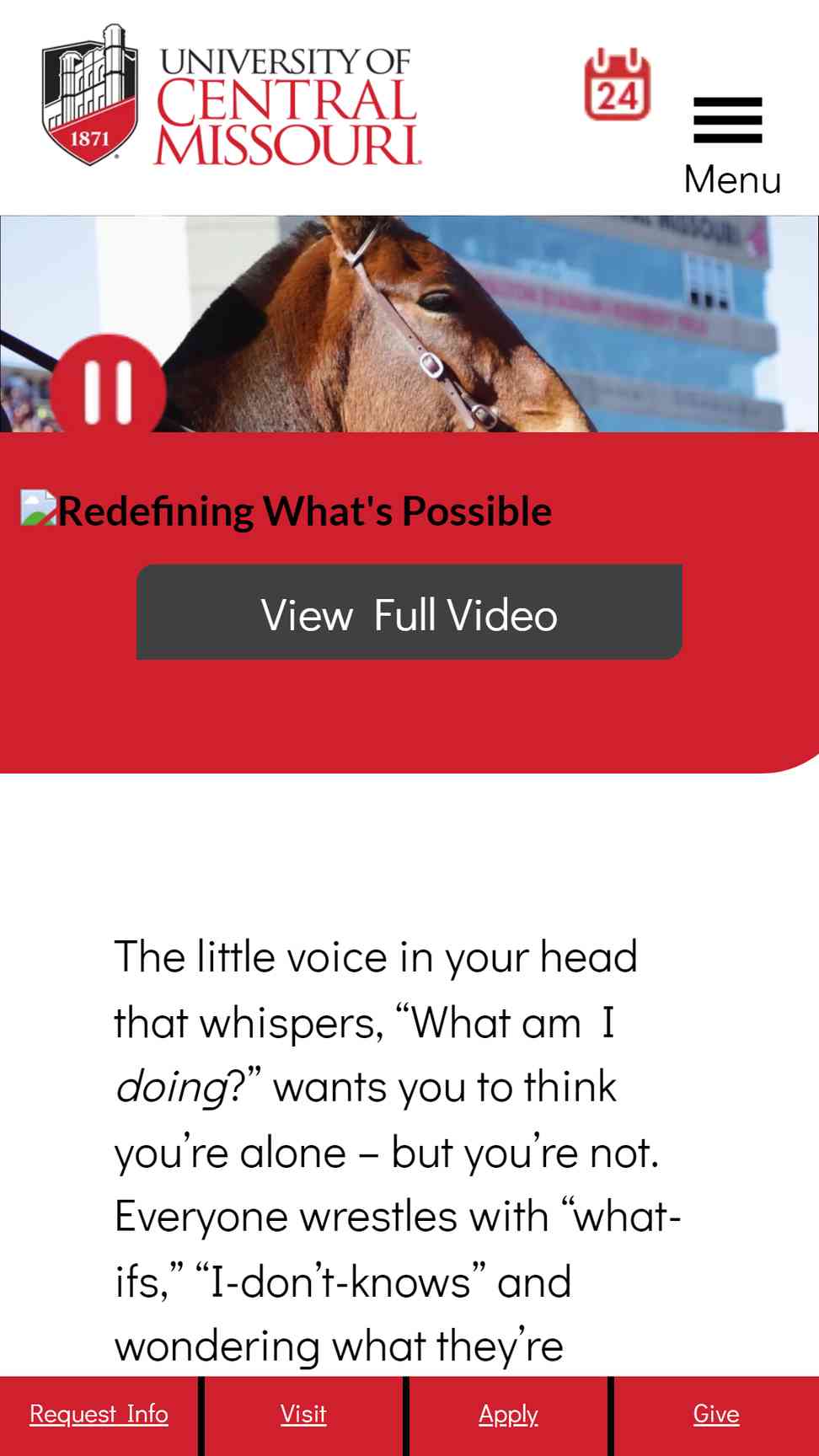Open the calendar events icon
The height and width of the screenshot is (1456, 819).
click(x=617, y=84)
